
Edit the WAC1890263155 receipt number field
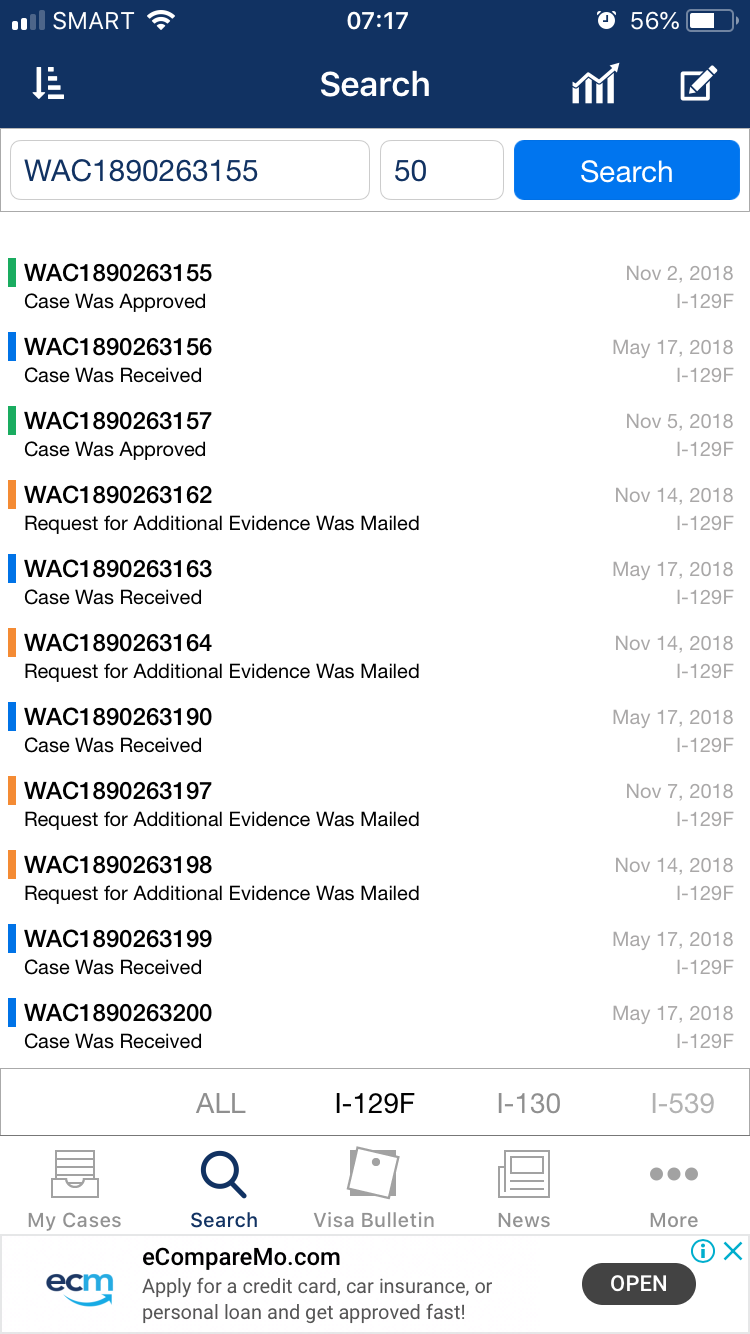(190, 170)
